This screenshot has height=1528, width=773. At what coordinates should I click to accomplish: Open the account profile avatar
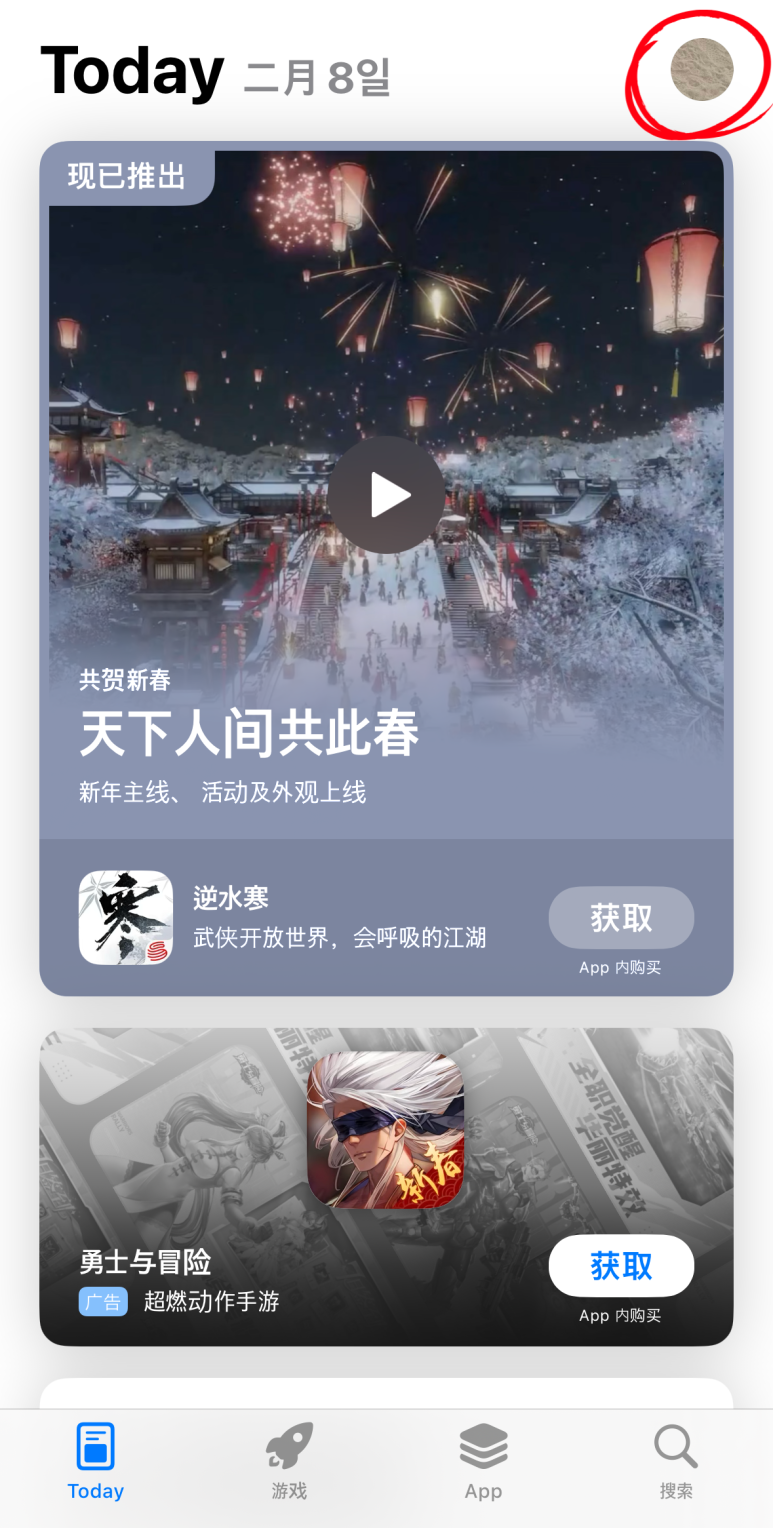pyautogui.click(x=702, y=70)
